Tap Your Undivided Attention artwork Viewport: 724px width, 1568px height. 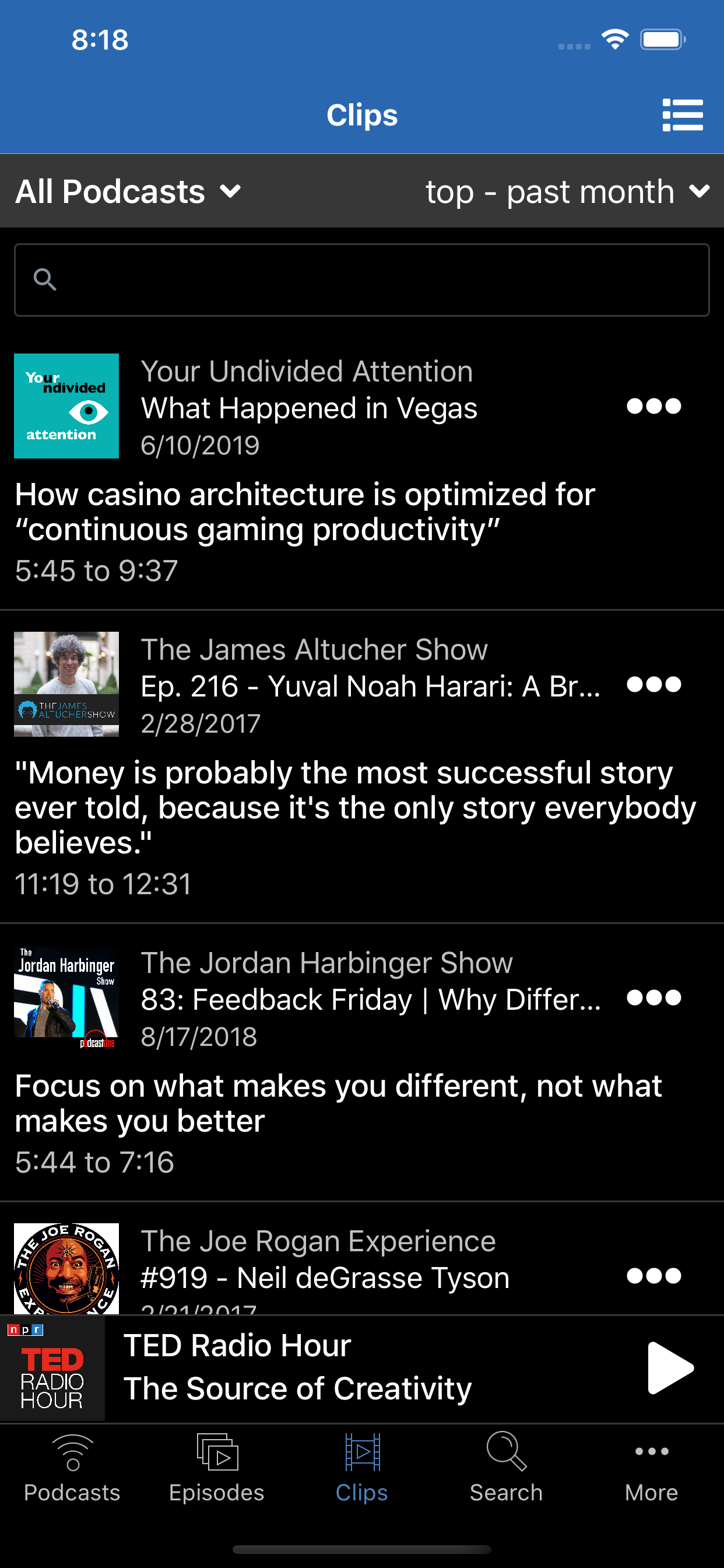pos(66,406)
